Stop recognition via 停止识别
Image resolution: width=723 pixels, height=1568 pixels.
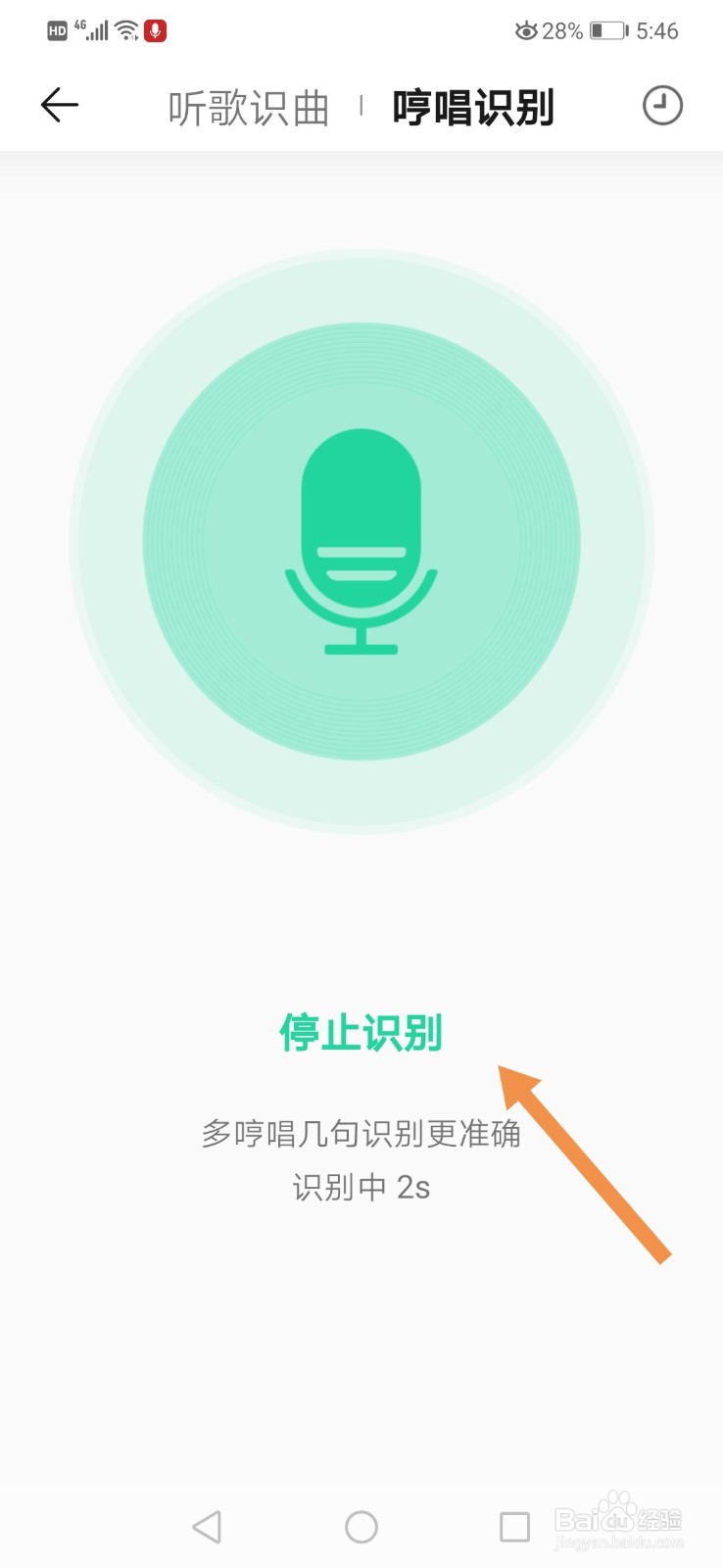coord(361,1032)
